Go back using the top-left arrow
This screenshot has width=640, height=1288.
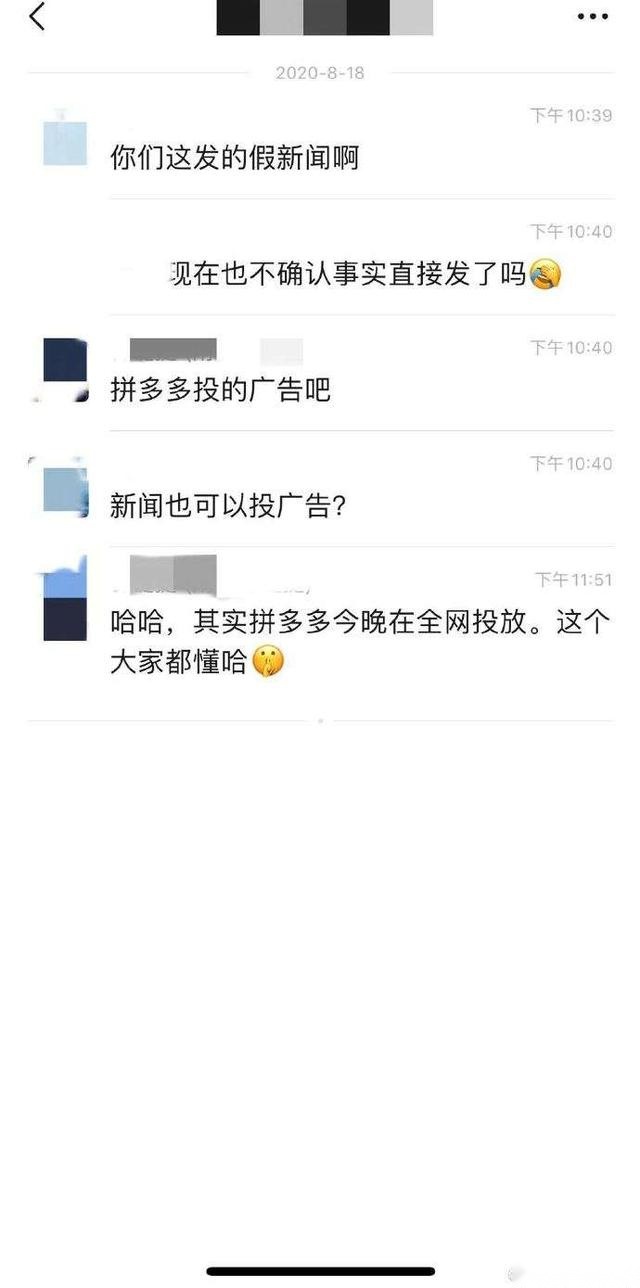[37, 17]
